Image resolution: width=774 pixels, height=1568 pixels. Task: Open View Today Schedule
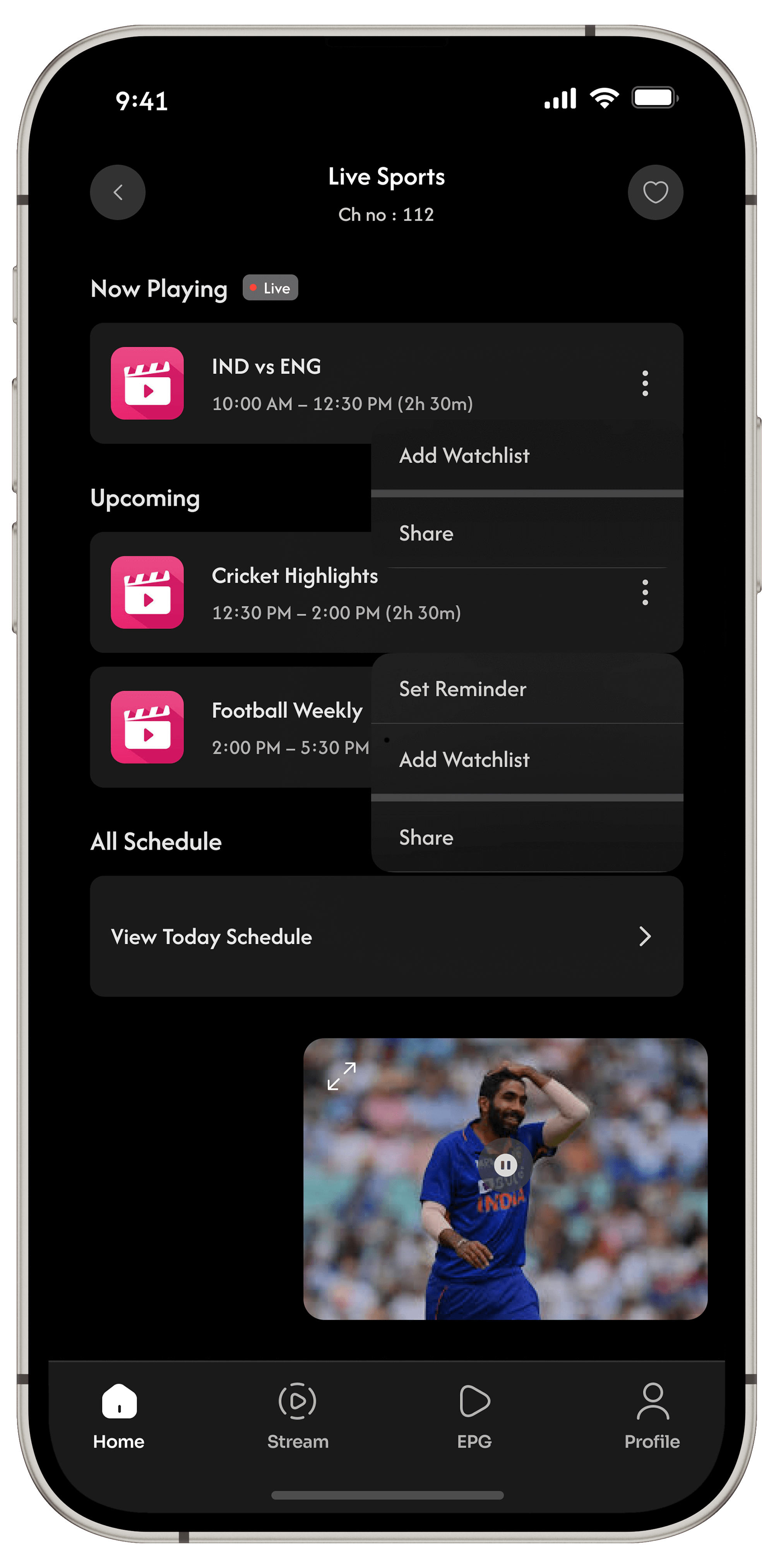386,936
